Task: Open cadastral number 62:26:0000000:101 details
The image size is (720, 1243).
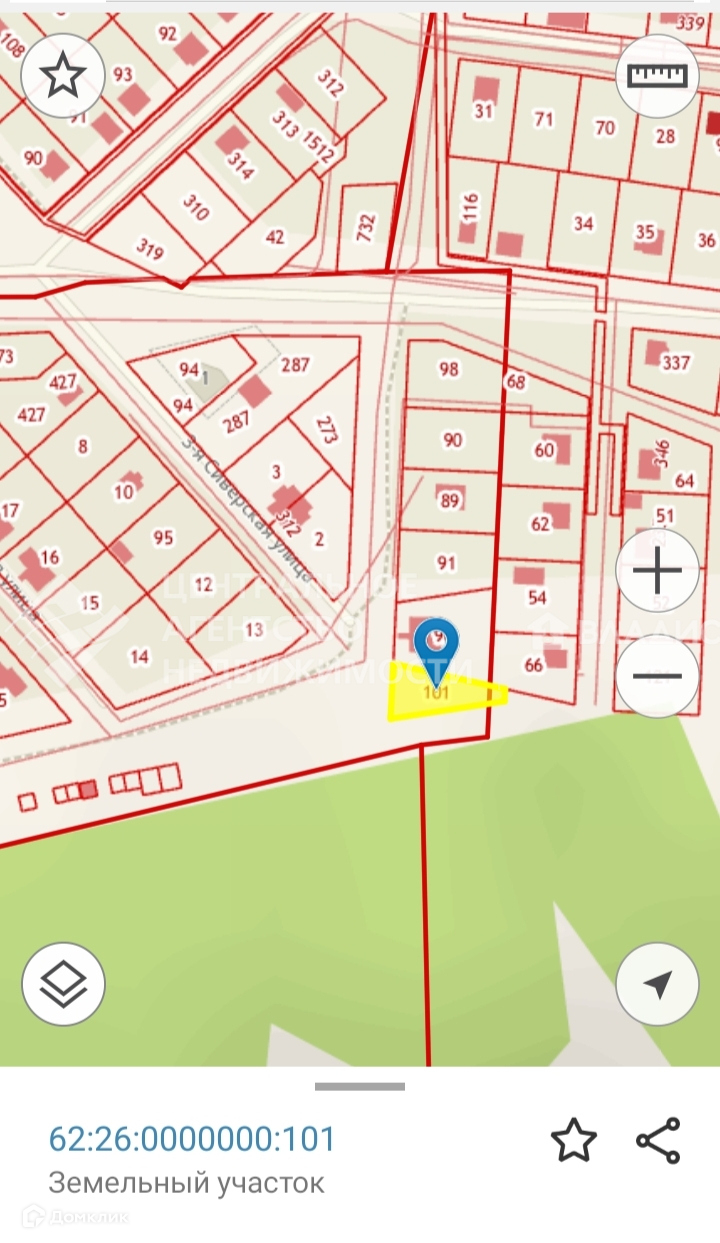Action: coord(192,1139)
